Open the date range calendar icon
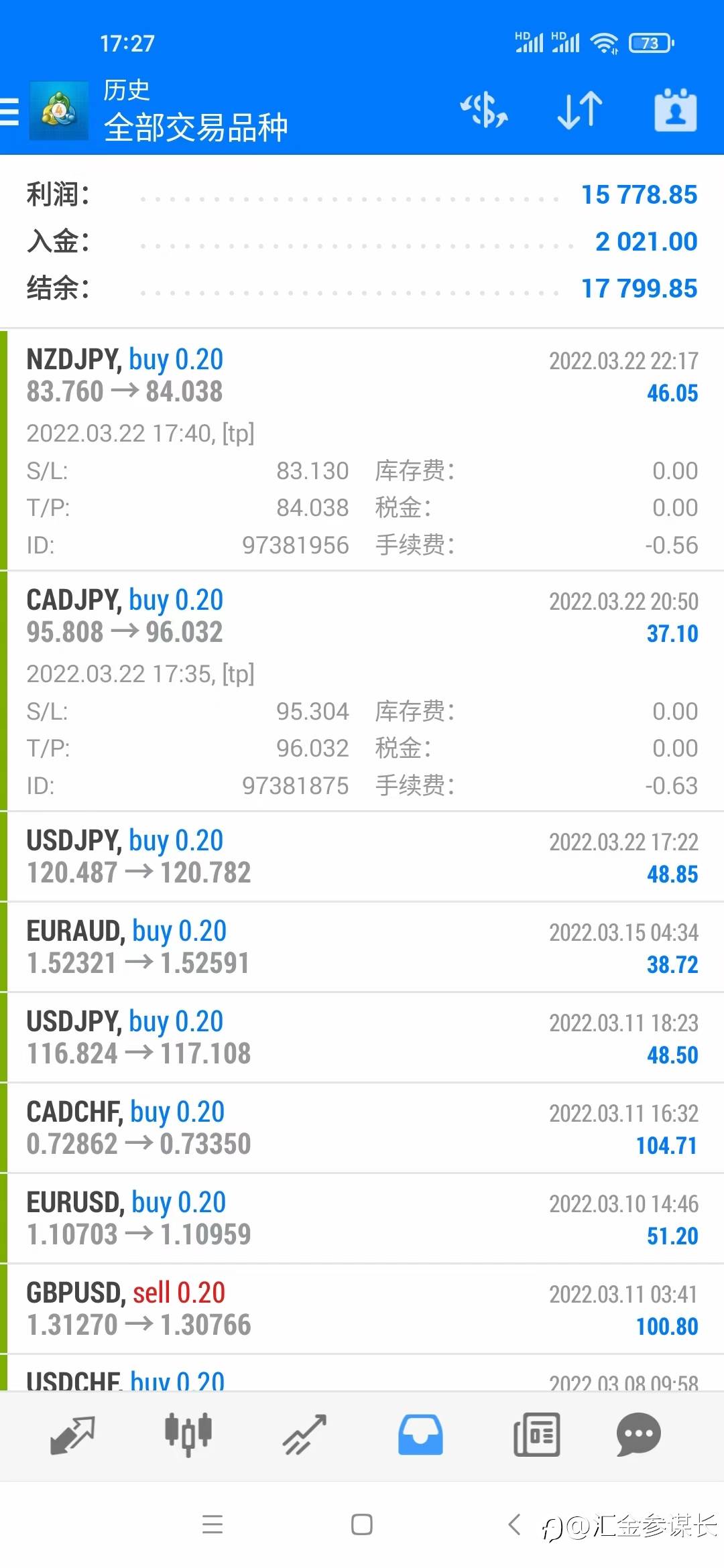Viewport: 724px width, 1568px height. [675, 110]
